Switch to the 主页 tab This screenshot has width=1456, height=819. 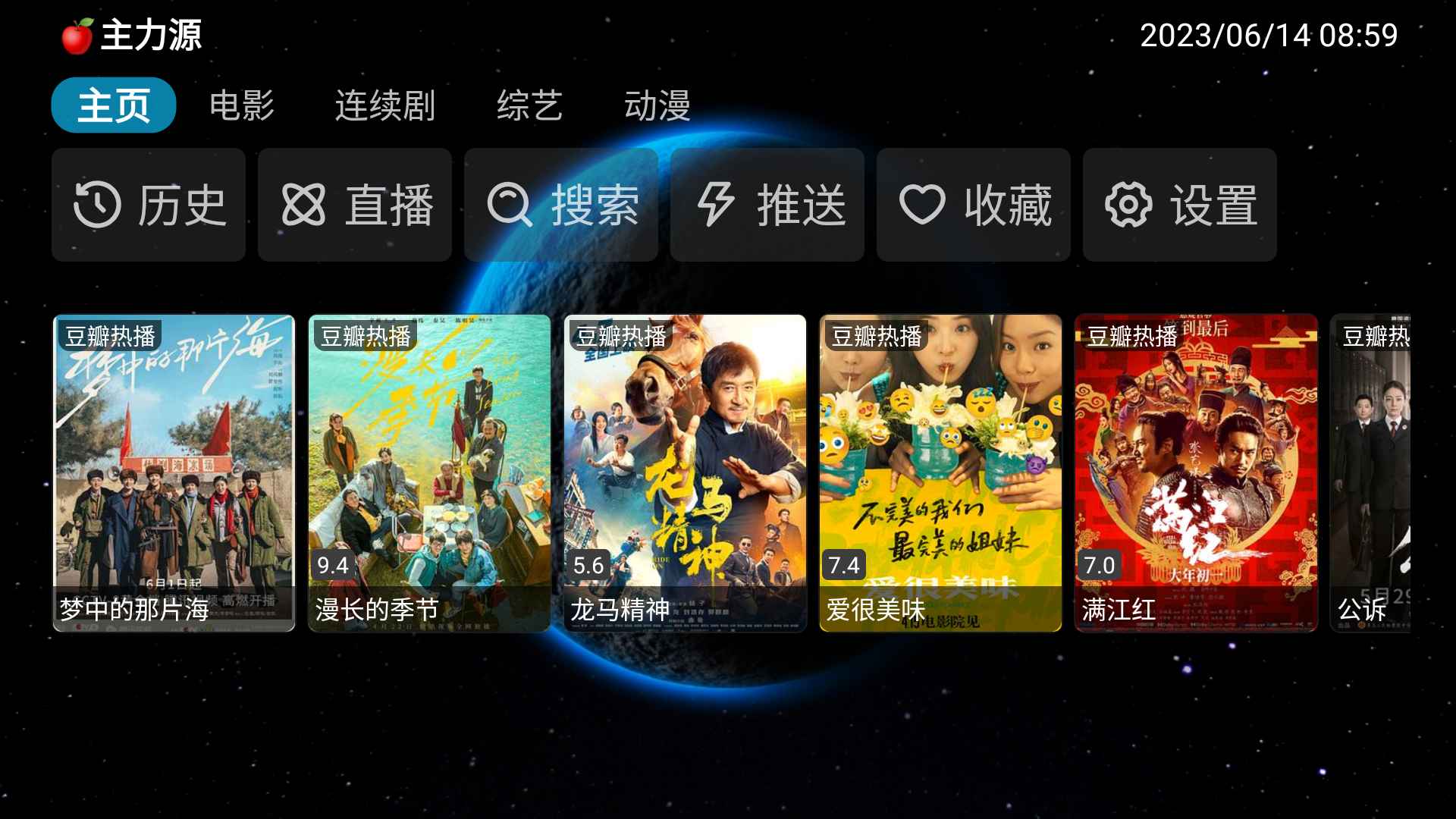pyautogui.click(x=114, y=105)
